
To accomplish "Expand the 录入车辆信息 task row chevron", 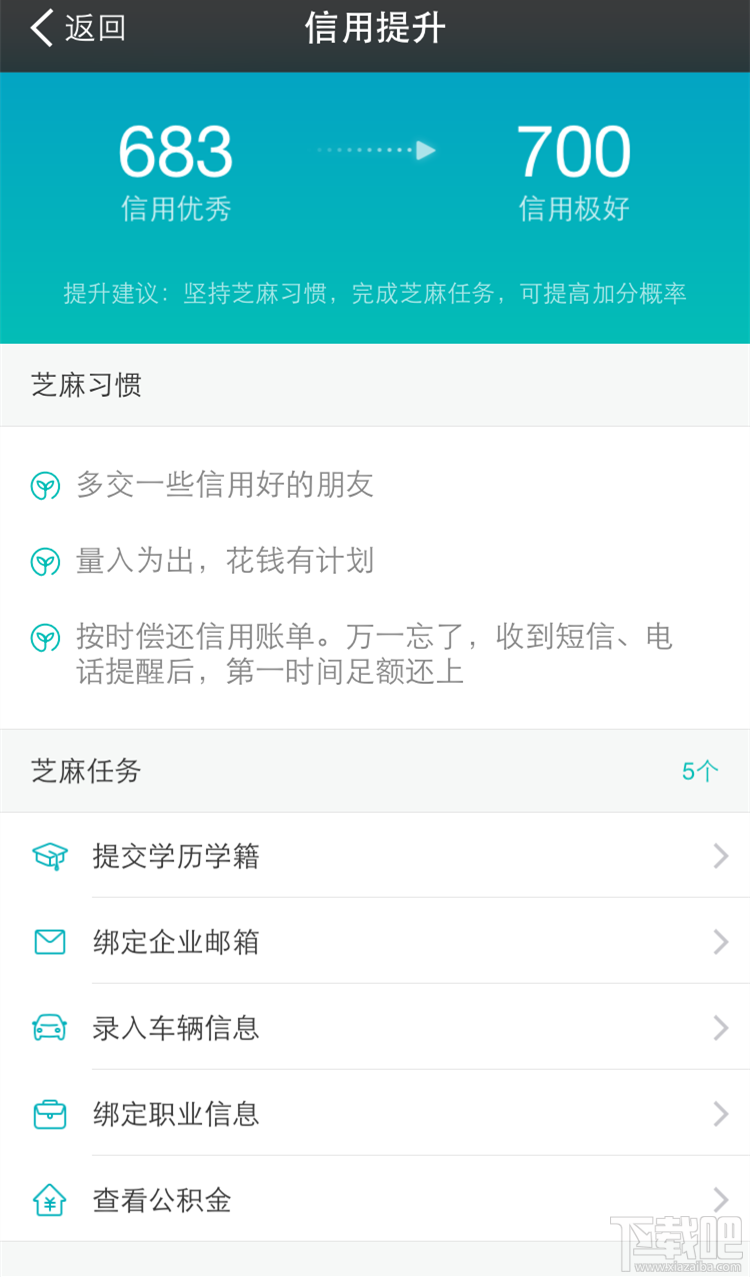I will [x=722, y=1028].
